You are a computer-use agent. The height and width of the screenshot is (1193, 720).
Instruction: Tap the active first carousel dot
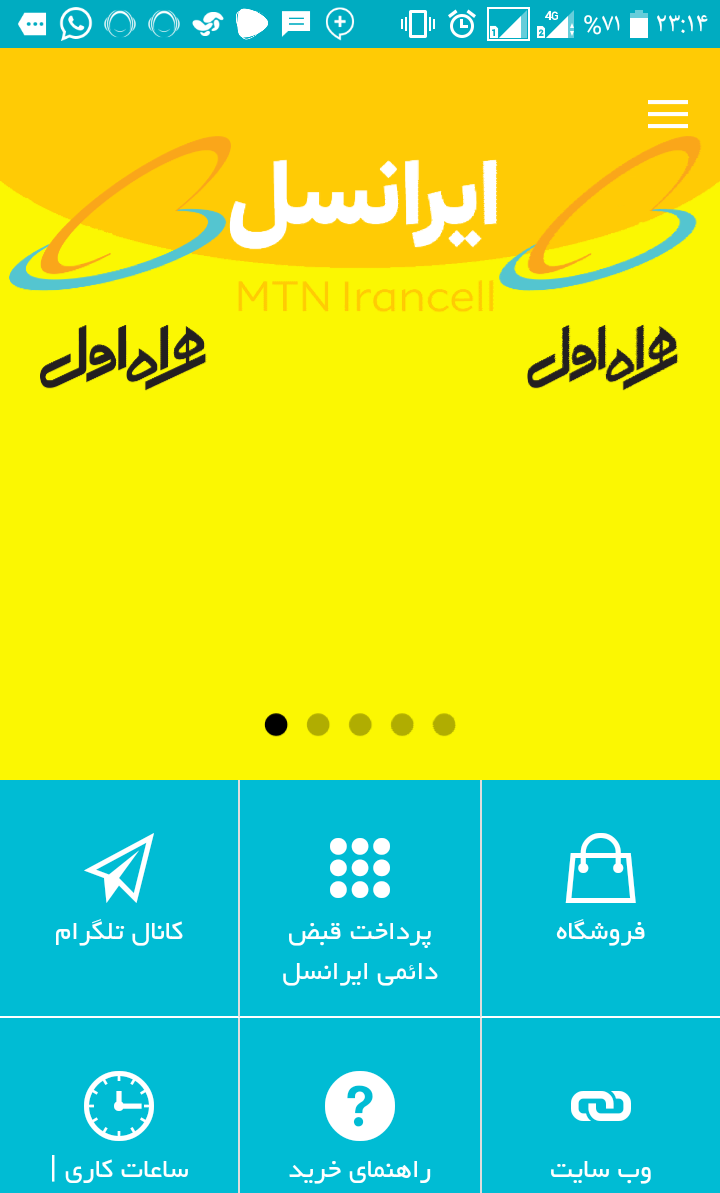coord(276,725)
